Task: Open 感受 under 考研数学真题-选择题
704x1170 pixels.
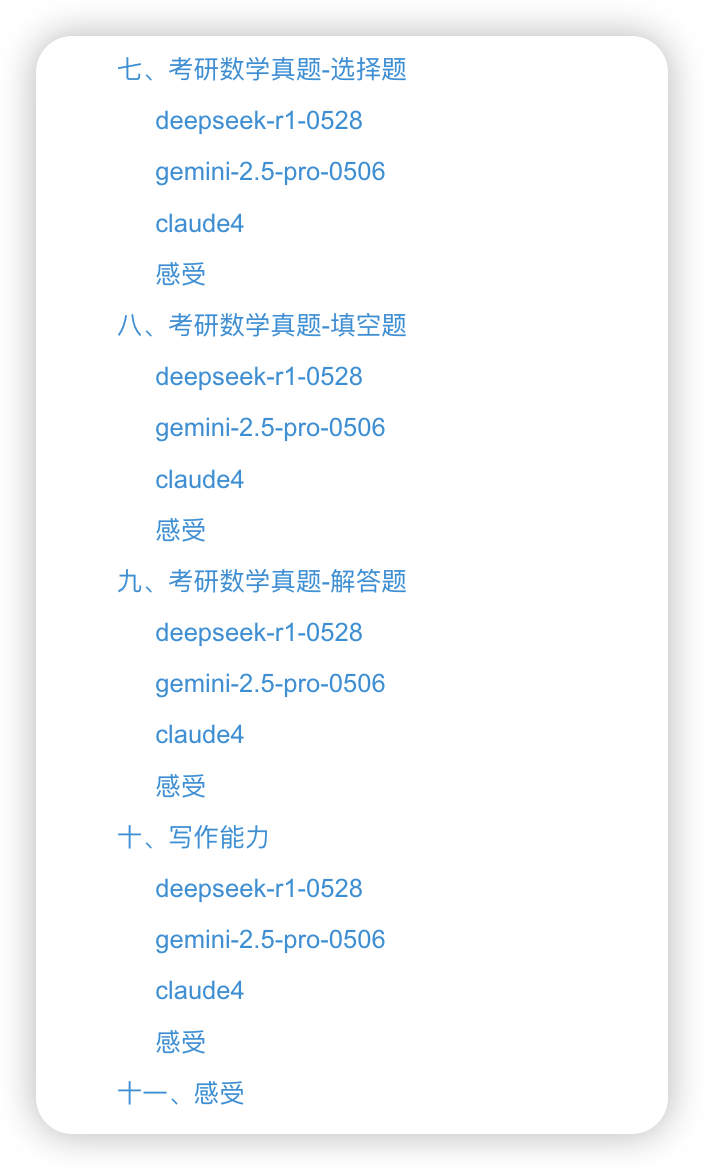Action: [x=181, y=274]
